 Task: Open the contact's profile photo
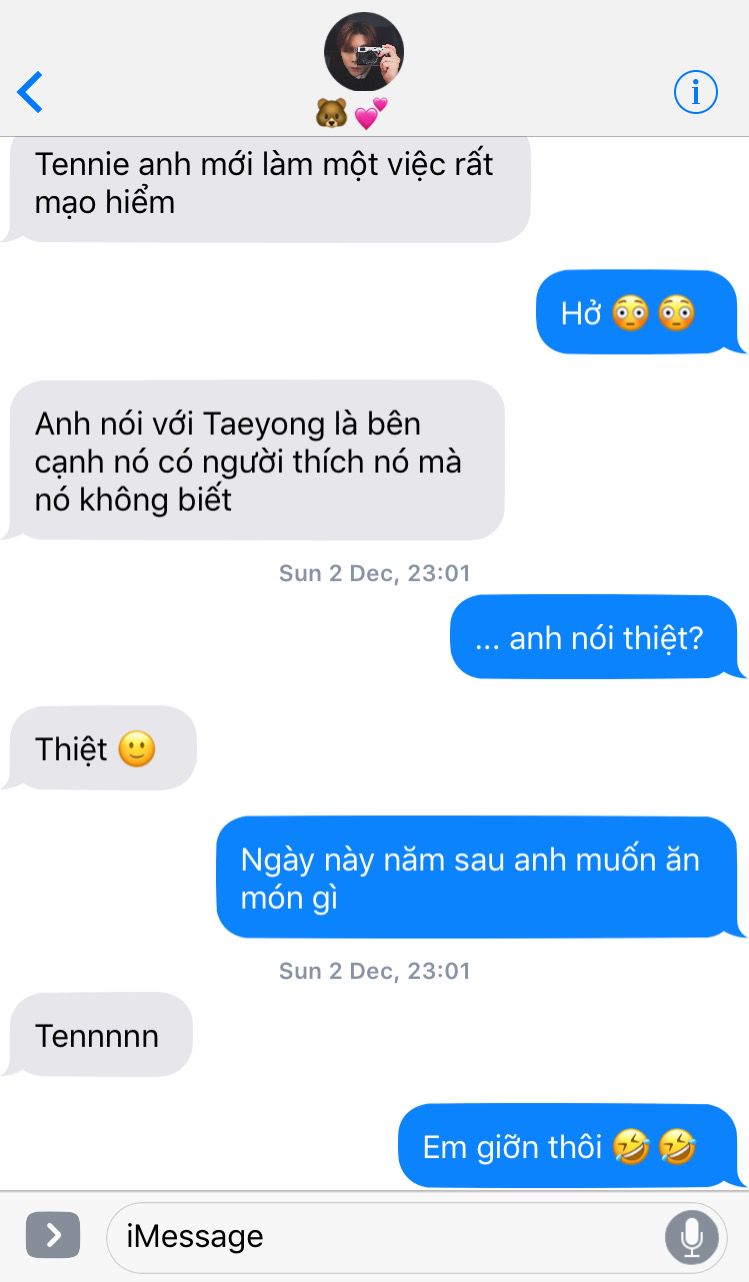[x=363, y=52]
